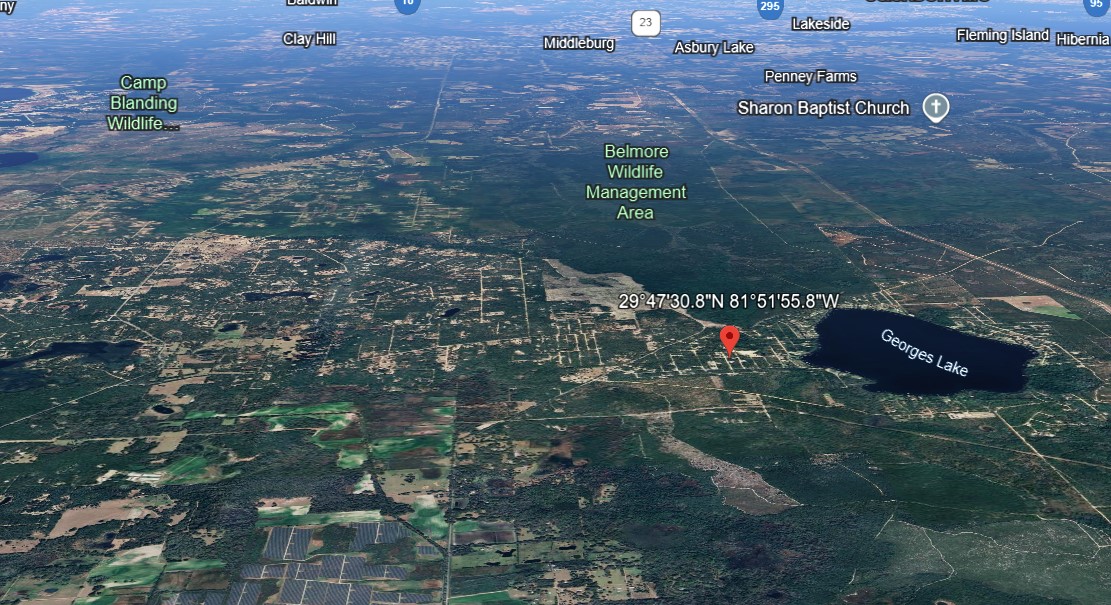Select Camp Blanding Wildlife label
Image resolution: width=1111 pixels, height=605 pixels.
143,103
